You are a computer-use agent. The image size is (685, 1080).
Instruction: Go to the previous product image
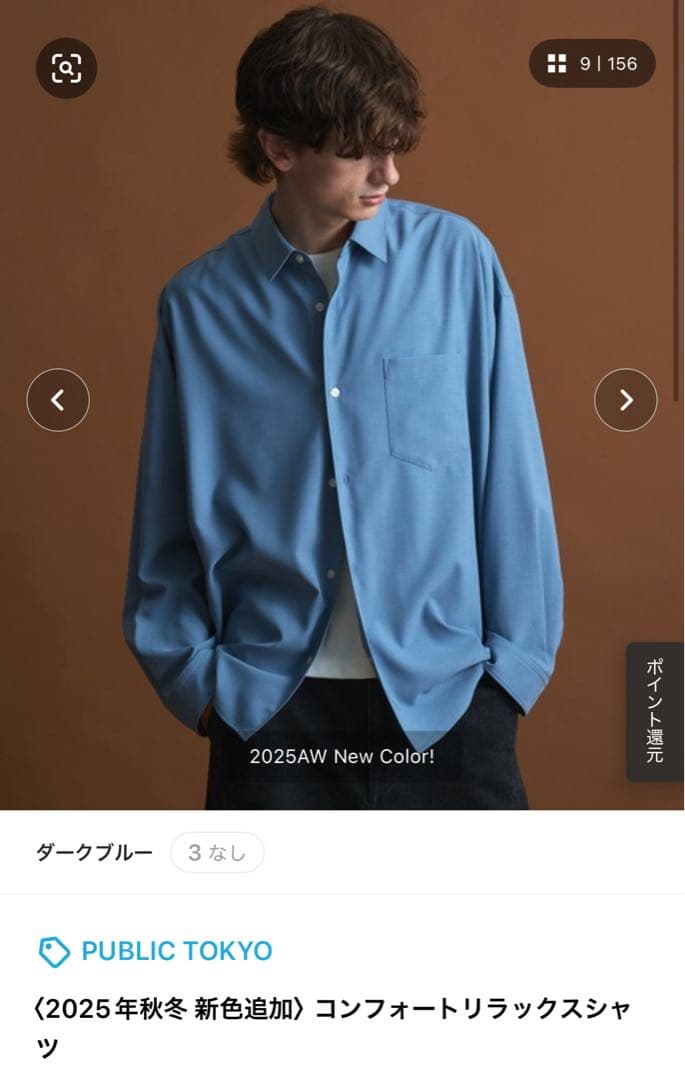pyautogui.click(x=58, y=400)
